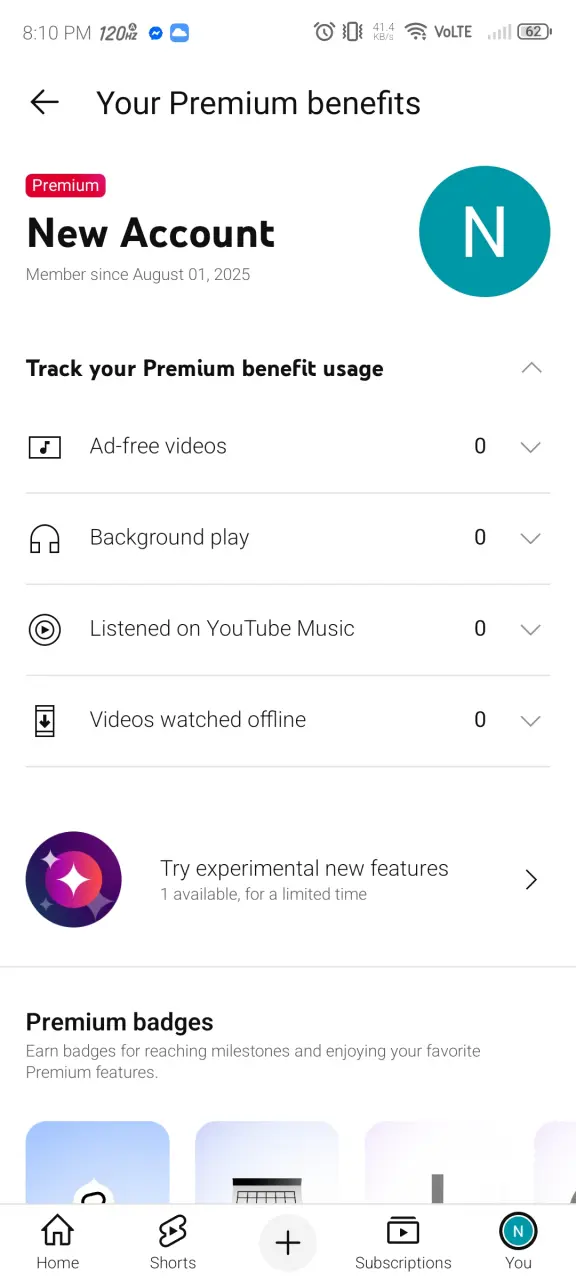Go to the You tab

(x=518, y=1242)
